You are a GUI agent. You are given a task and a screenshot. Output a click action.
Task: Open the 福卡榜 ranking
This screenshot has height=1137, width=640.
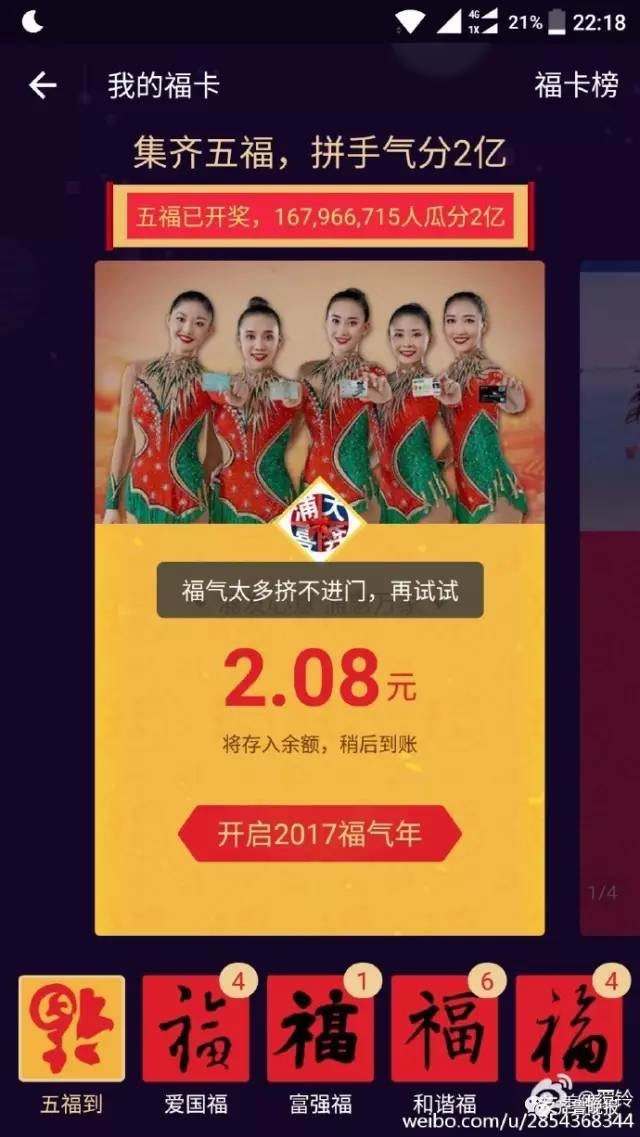(x=576, y=86)
